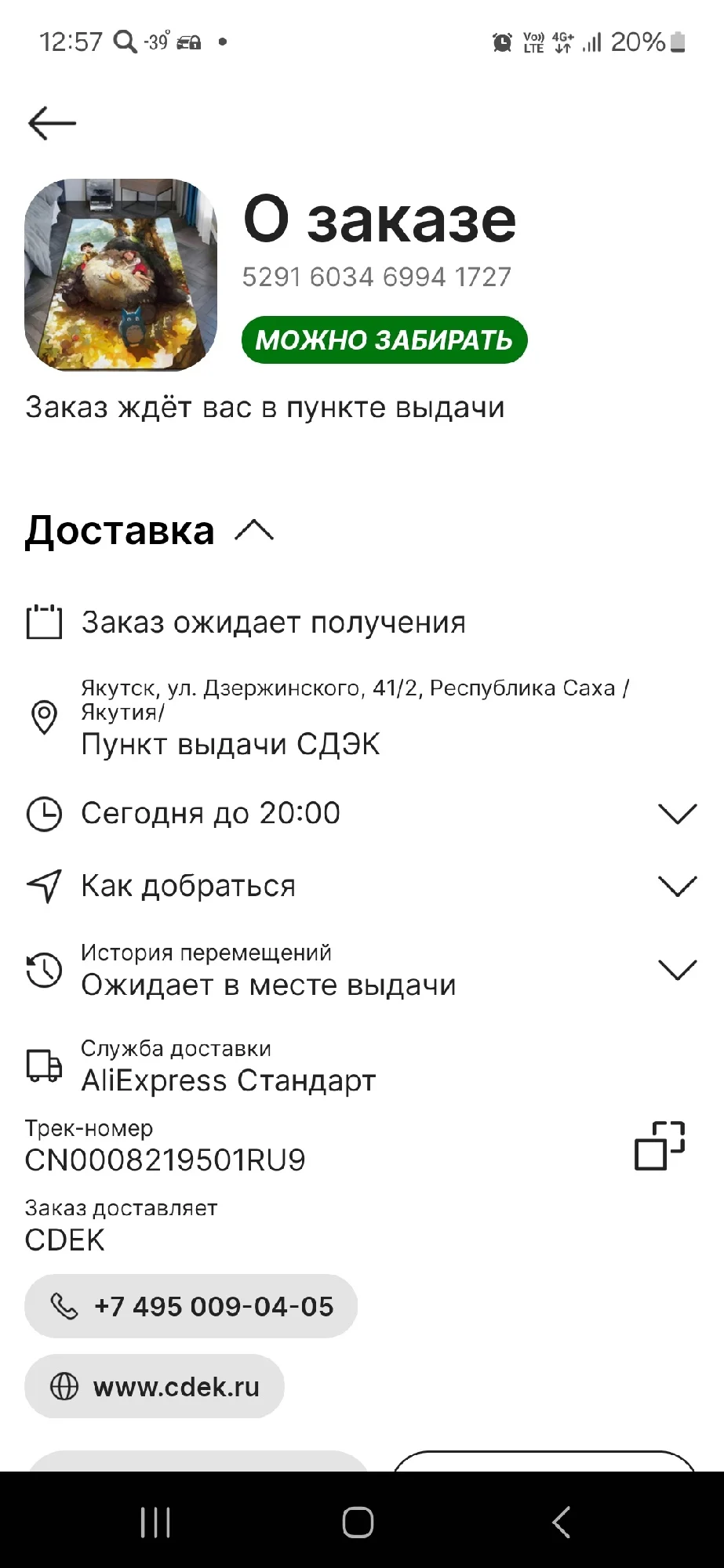Image resolution: width=724 pixels, height=1568 pixels.
Task: Collapse the Доставка section
Action: point(254,531)
